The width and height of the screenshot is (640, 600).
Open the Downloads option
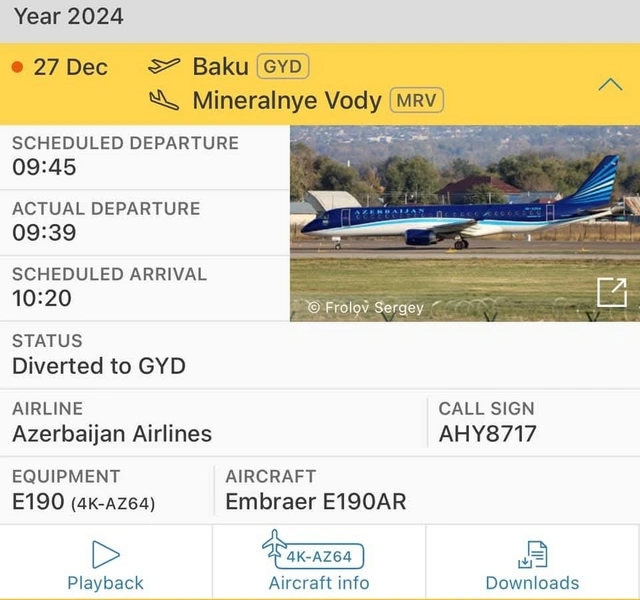532,565
